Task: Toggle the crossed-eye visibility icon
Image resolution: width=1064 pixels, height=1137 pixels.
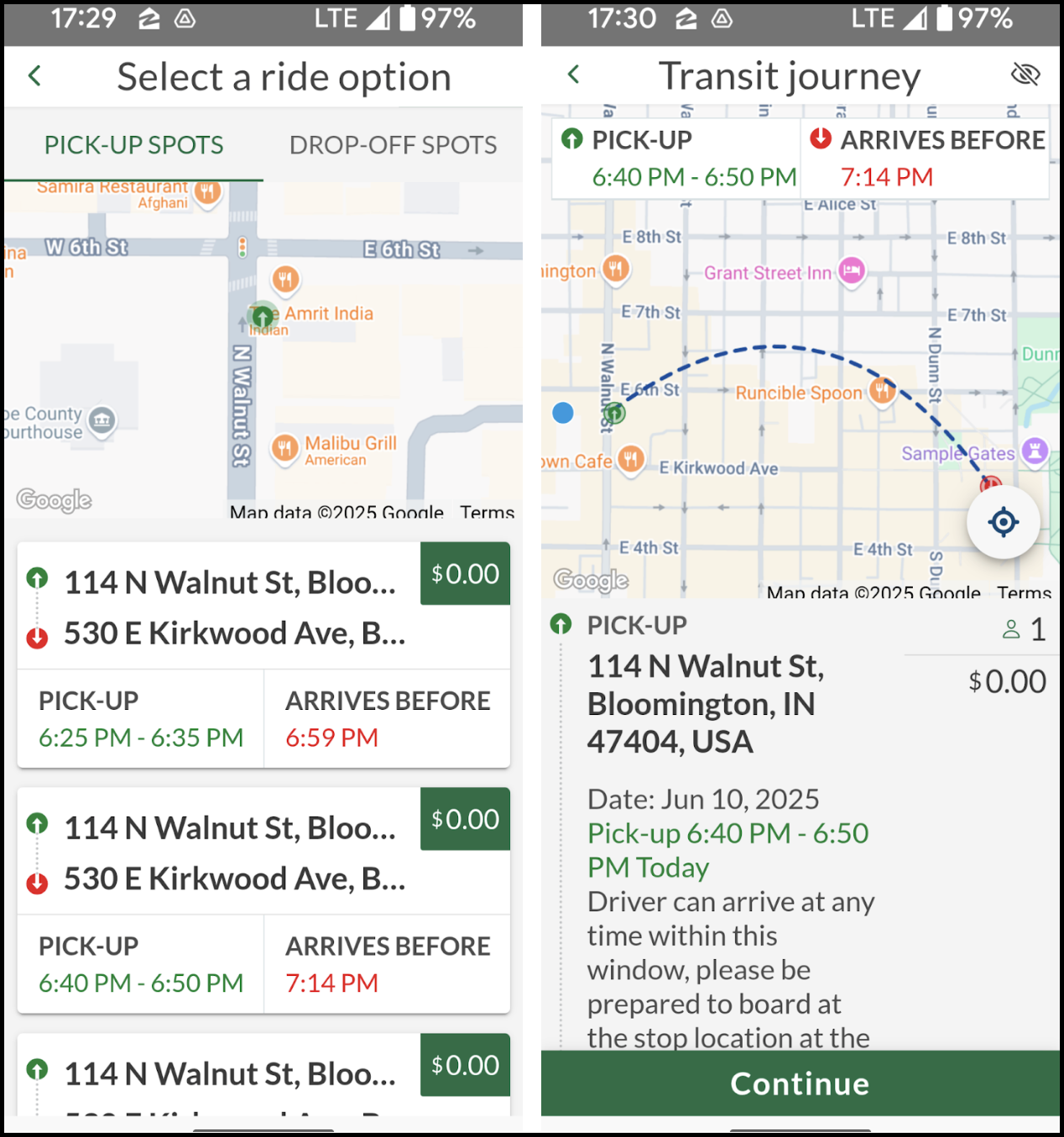Action: tap(1025, 75)
